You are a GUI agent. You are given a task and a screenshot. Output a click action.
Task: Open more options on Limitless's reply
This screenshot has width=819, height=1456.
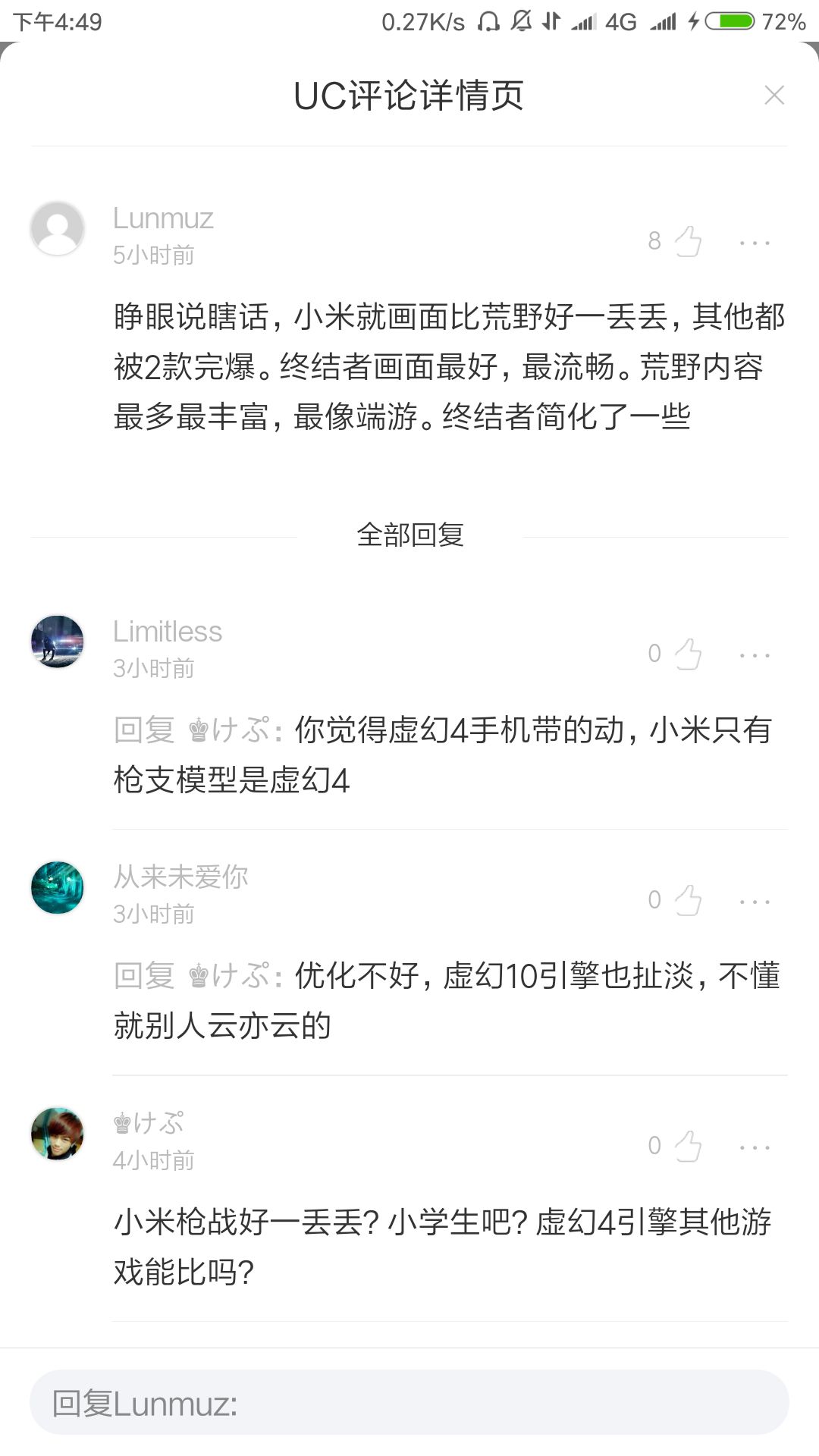coord(755,655)
